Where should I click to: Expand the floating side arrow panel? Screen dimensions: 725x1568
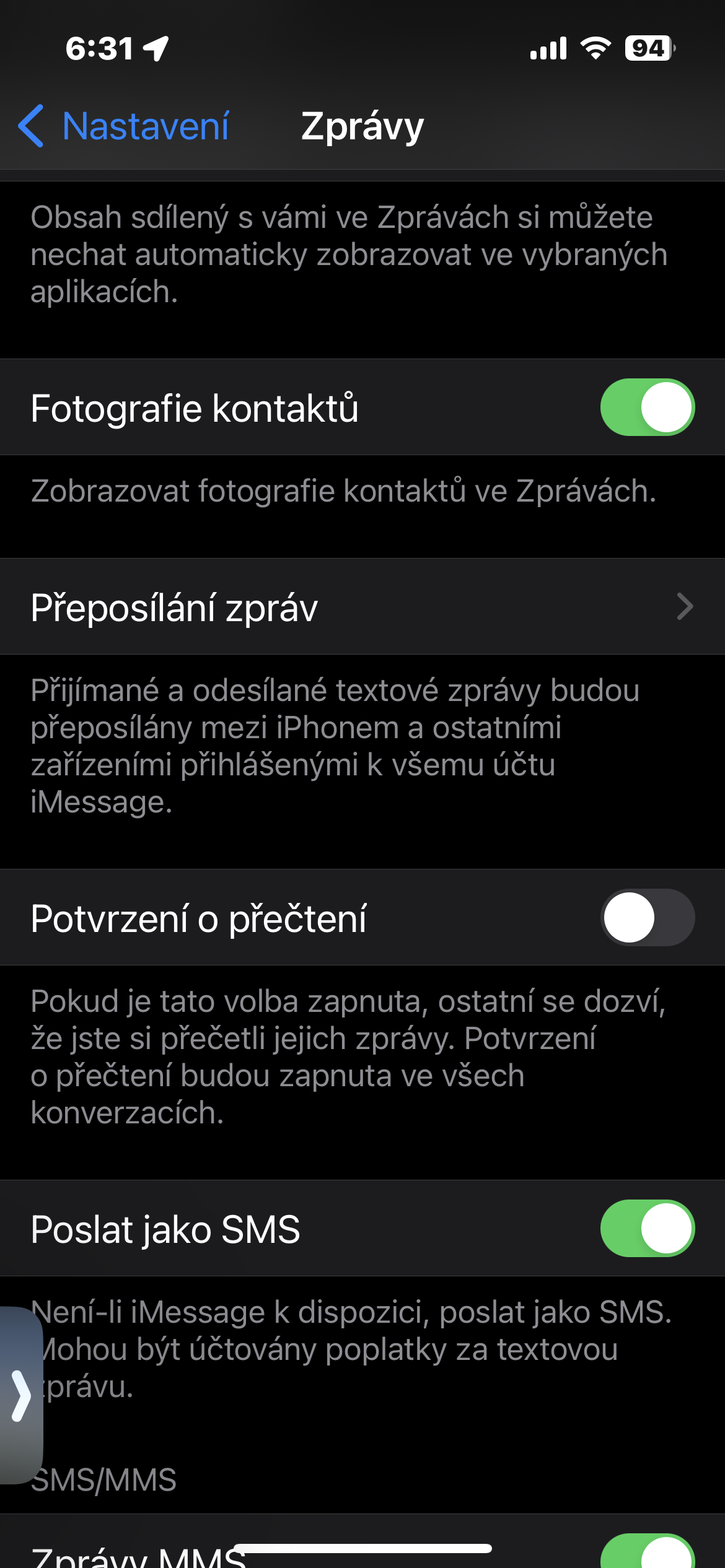(x=21, y=1395)
